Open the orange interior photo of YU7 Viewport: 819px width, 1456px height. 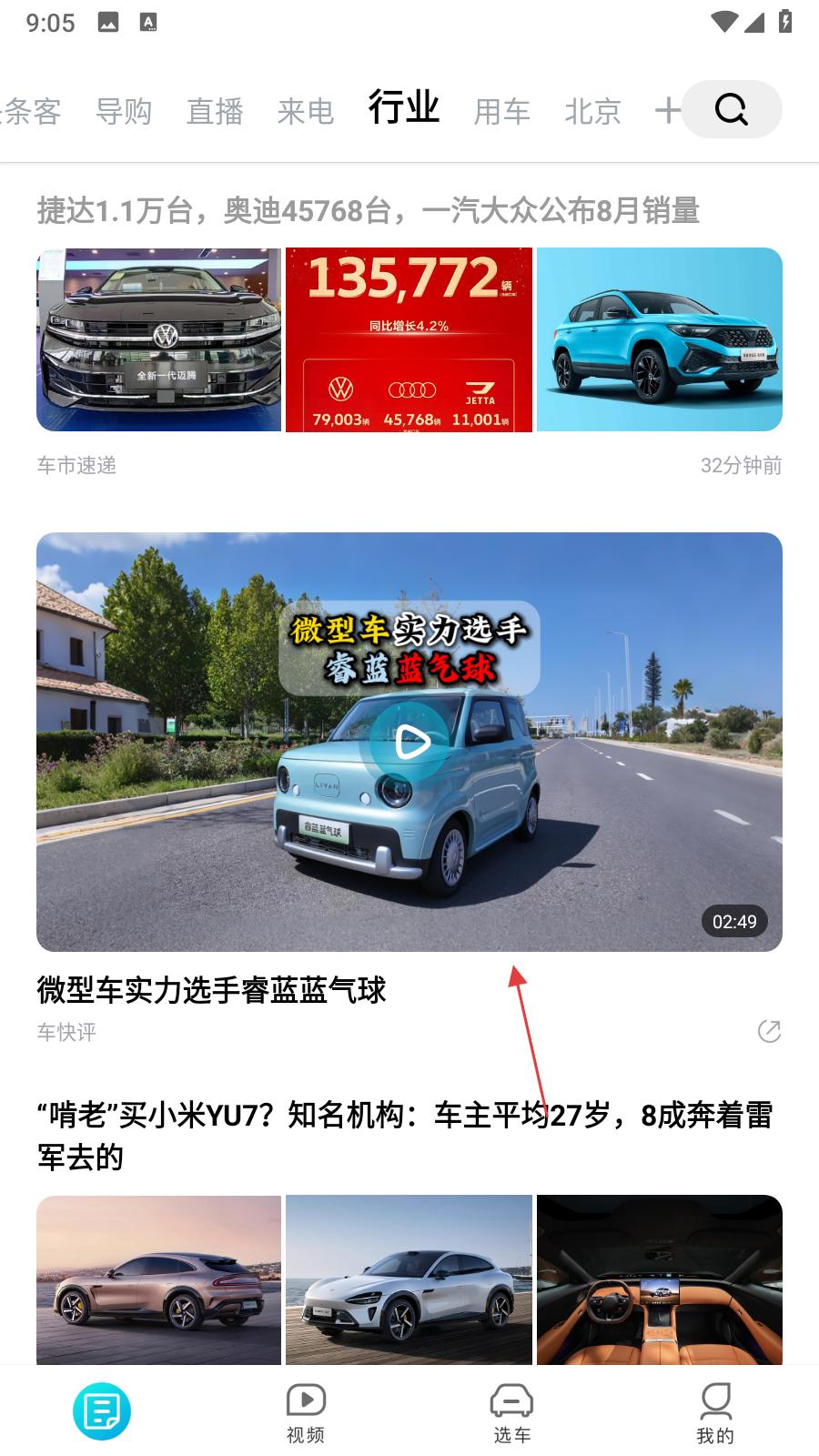(660, 1279)
